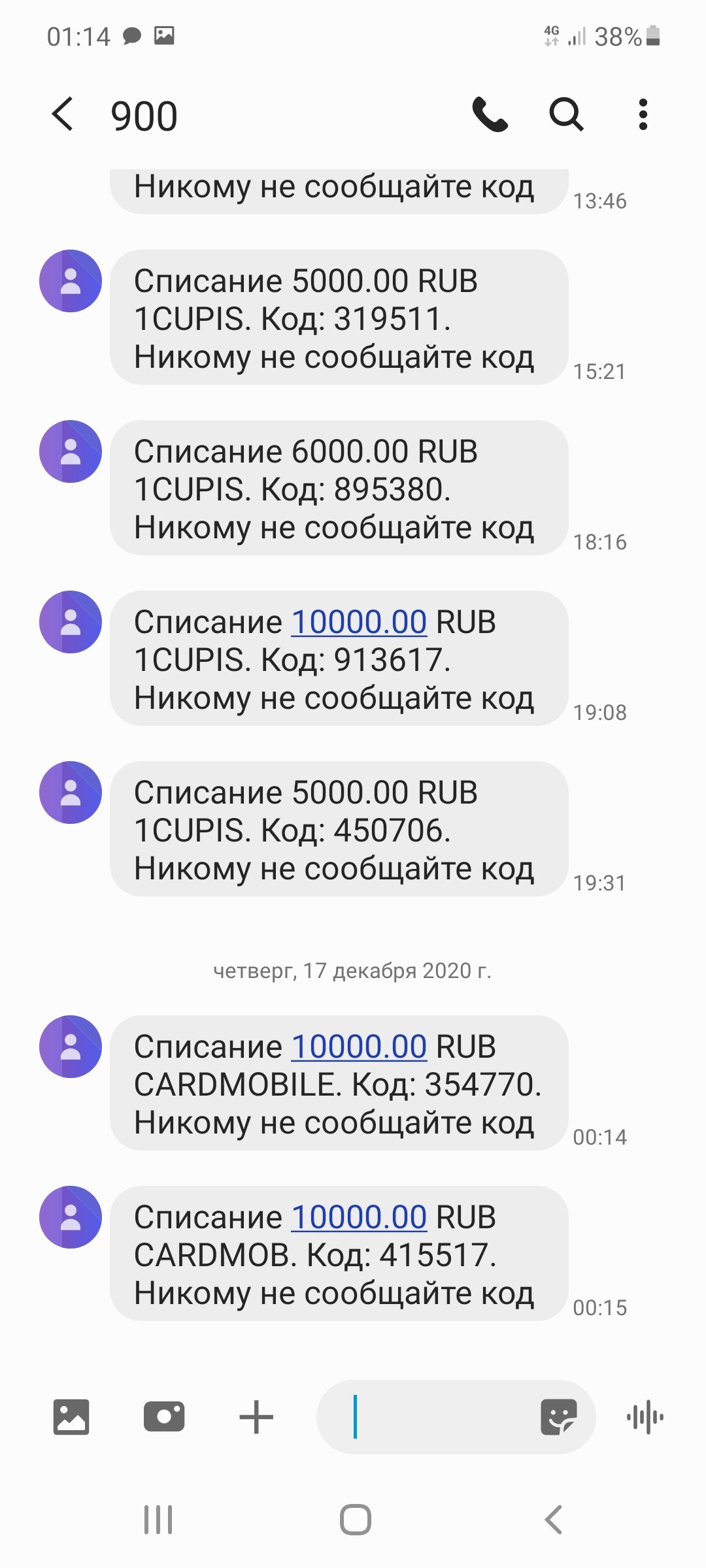Open the sticker picker in the input field
This screenshot has width=706, height=1568.
(558, 1416)
